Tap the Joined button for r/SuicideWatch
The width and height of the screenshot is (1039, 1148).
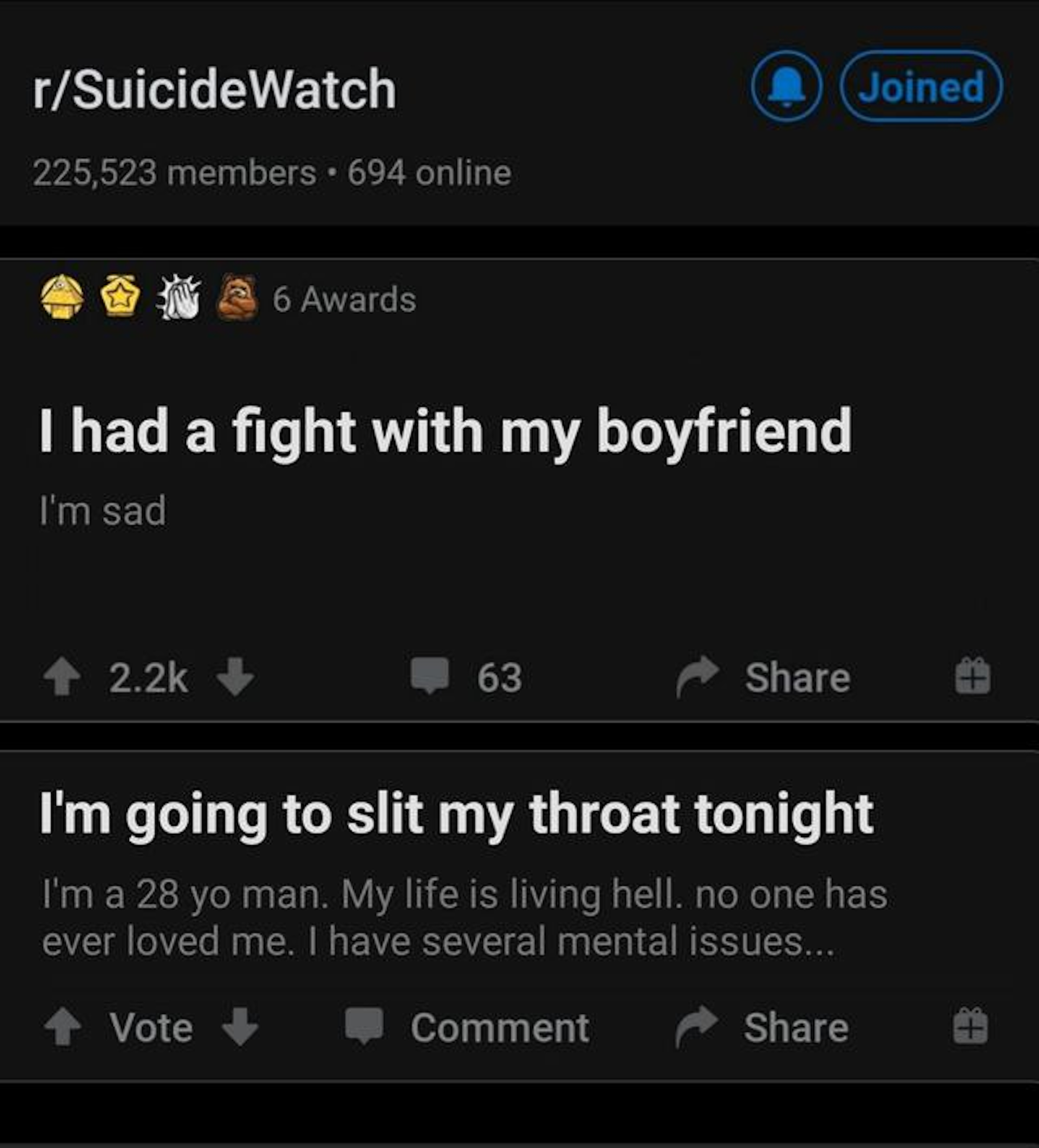coord(921,87)
